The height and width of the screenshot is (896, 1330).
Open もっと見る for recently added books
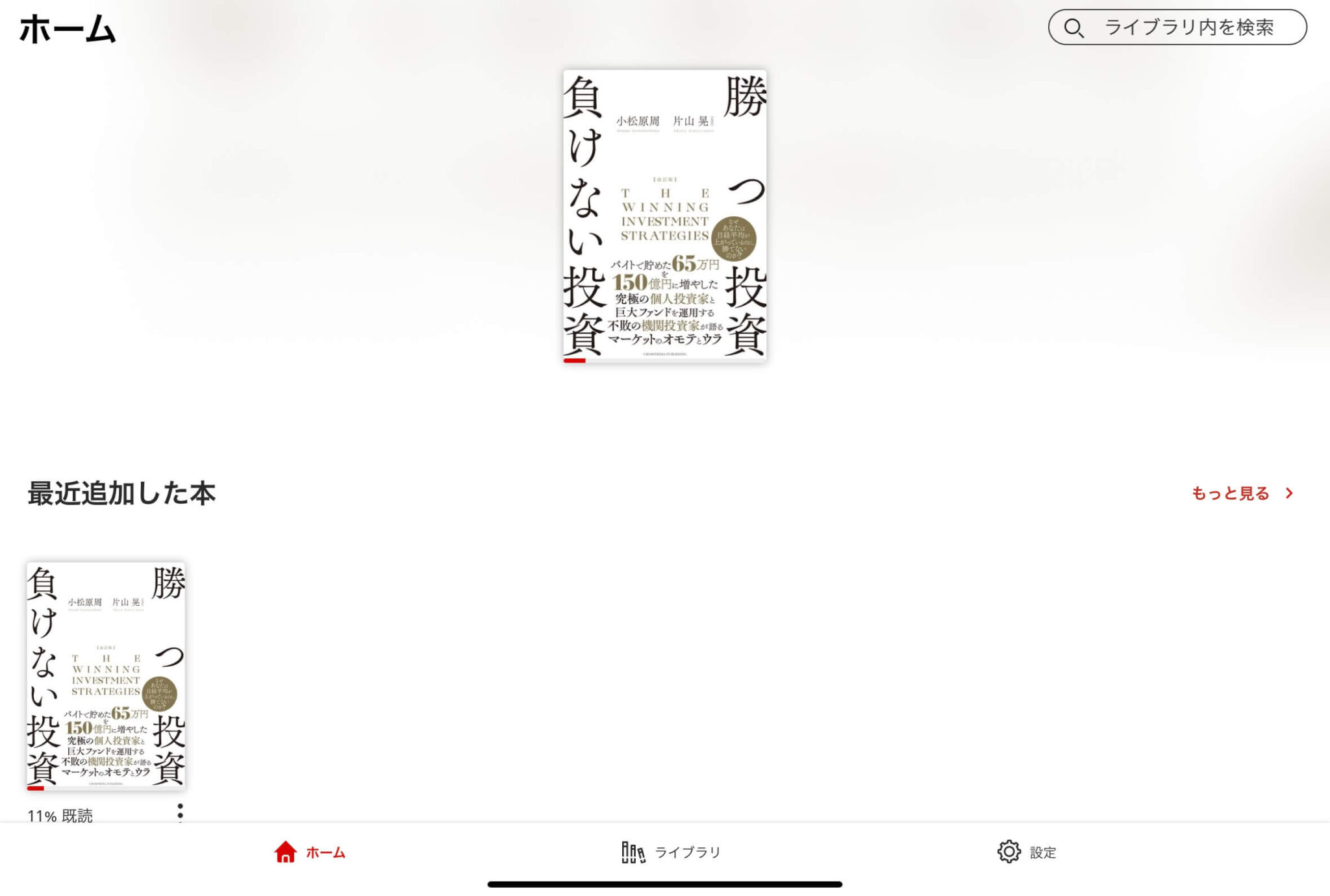tap(1242, 493)
